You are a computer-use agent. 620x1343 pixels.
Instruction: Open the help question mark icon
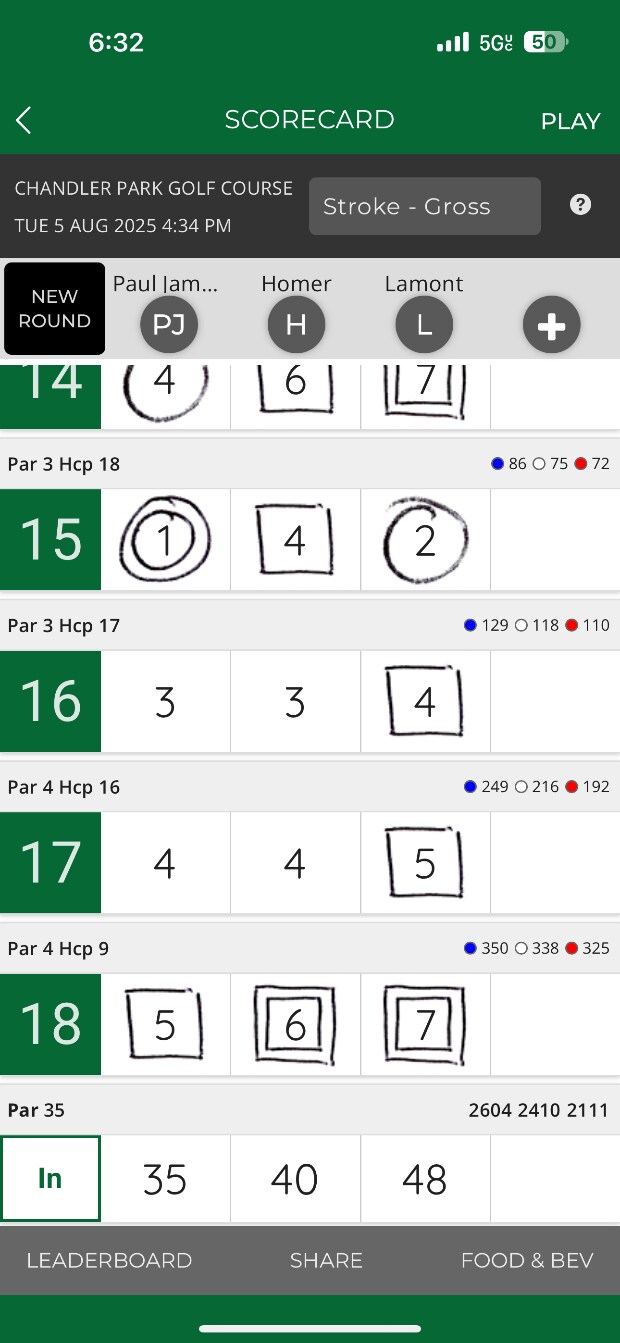(x=580, y=205)
